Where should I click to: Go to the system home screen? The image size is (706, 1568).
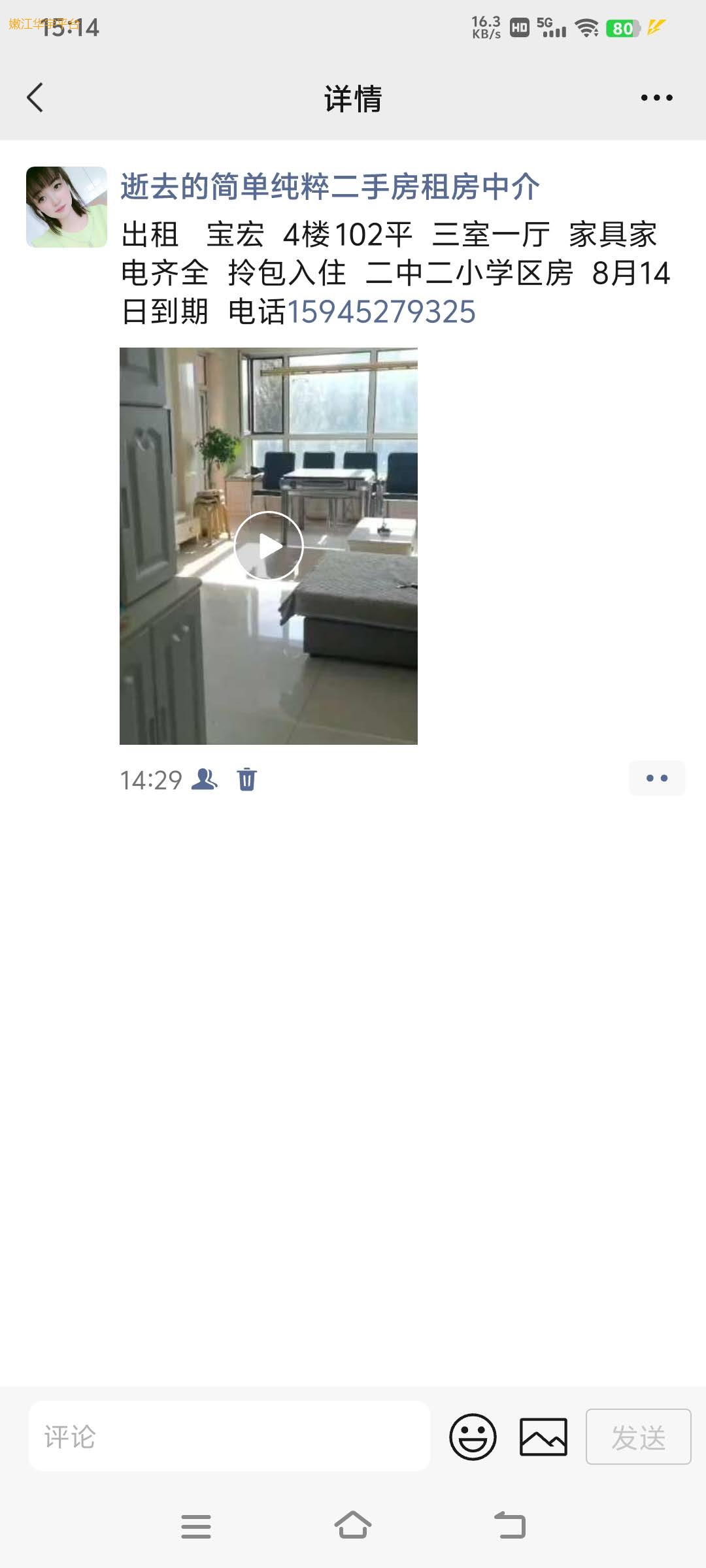pos(353,1526)
